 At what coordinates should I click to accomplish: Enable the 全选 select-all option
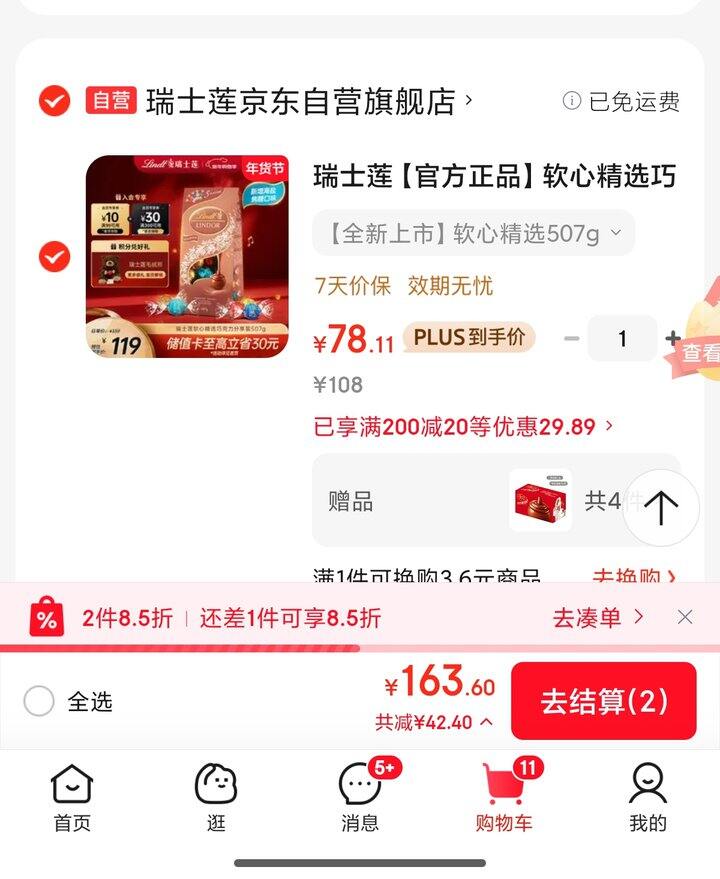[38, 702]
